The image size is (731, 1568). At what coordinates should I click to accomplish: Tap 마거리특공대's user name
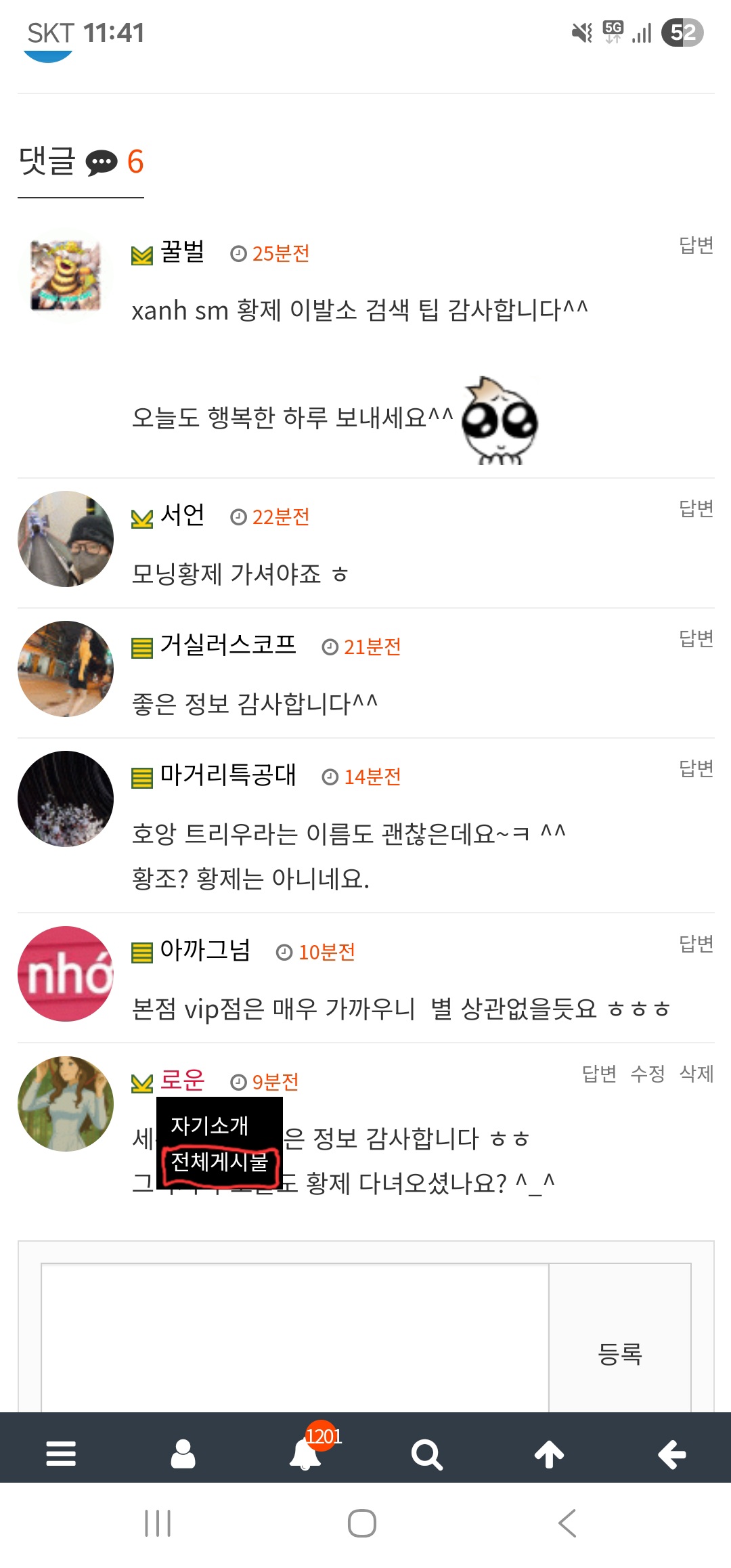point(228,775)
